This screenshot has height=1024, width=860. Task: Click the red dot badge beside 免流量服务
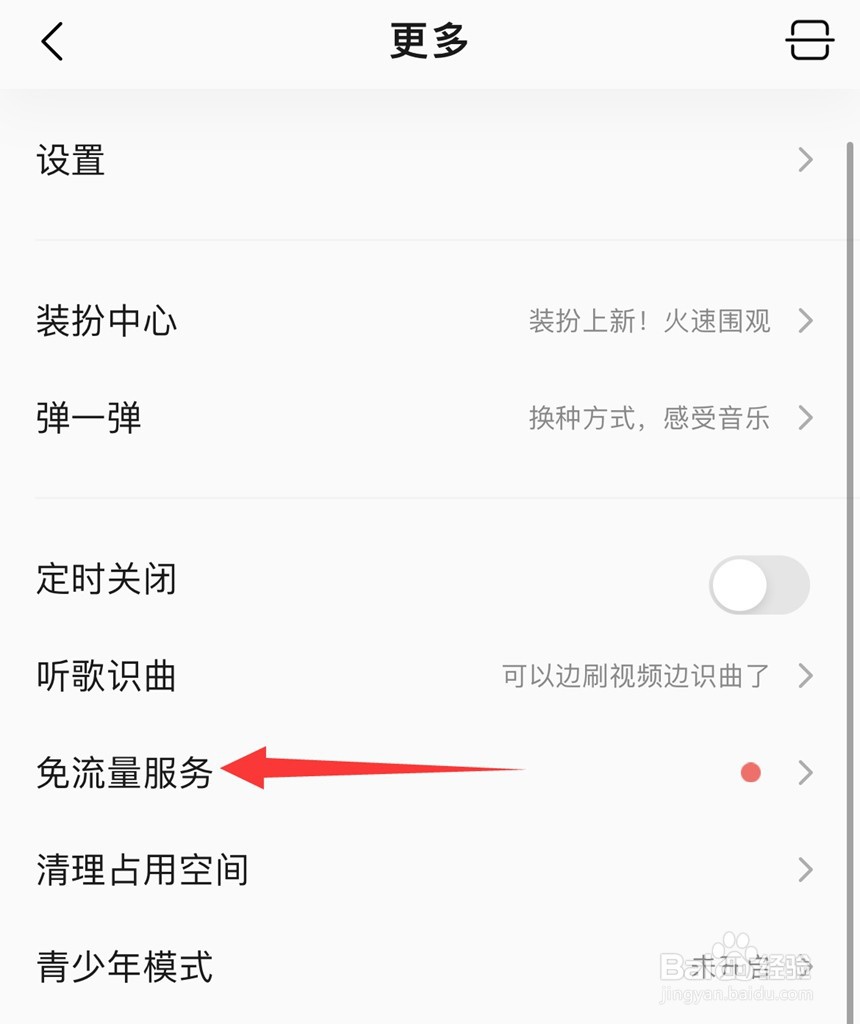coord(750,772)
